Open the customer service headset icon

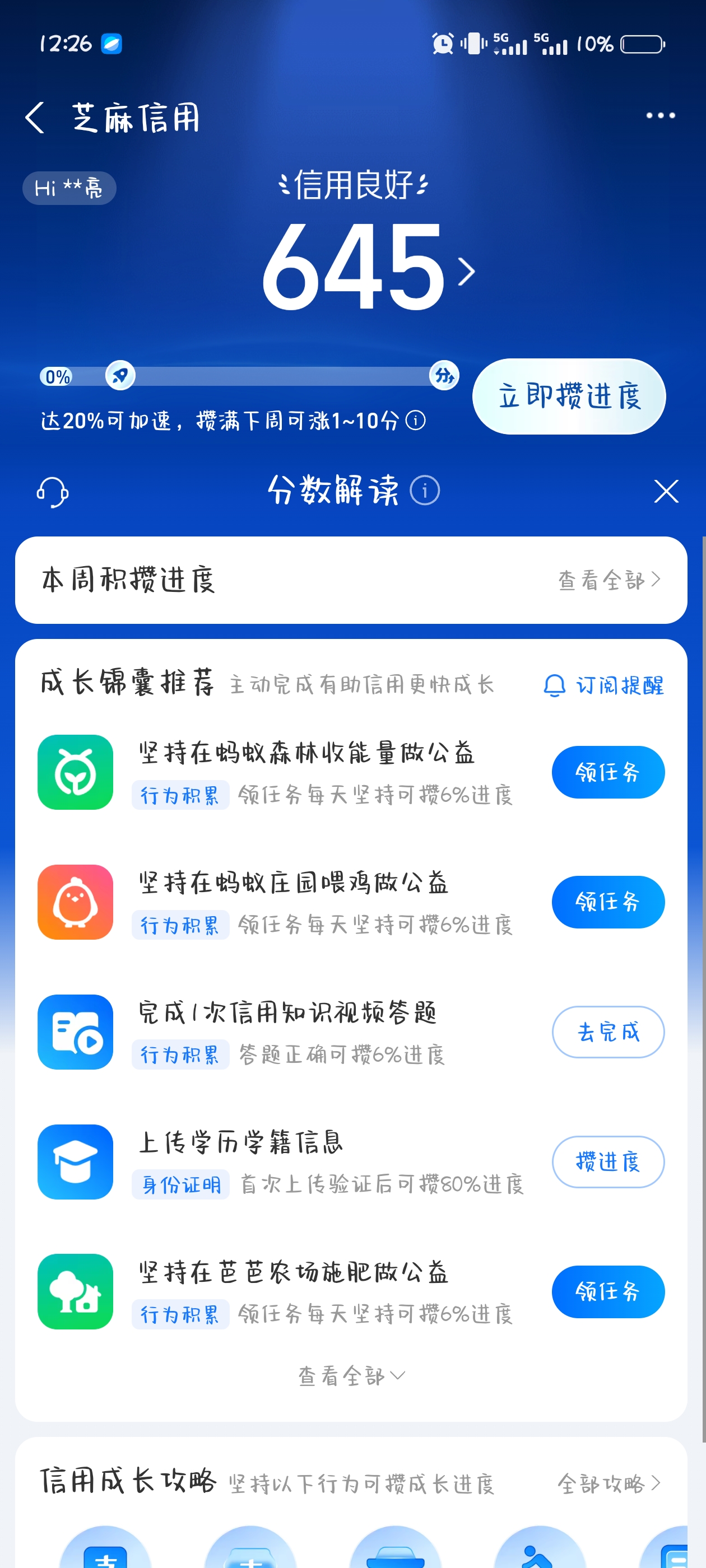pos(52,492)
